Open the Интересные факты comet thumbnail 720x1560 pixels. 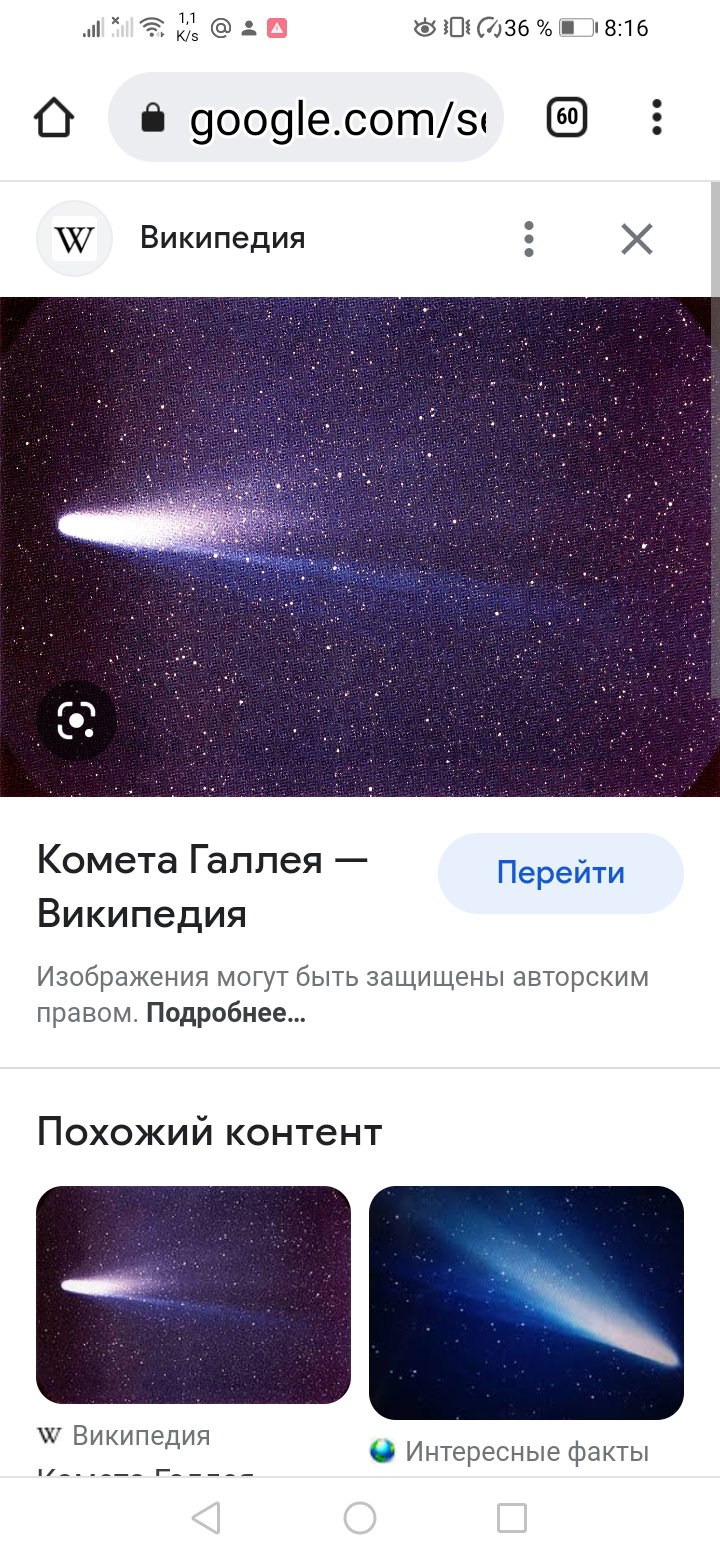[x=526, y=1303]
